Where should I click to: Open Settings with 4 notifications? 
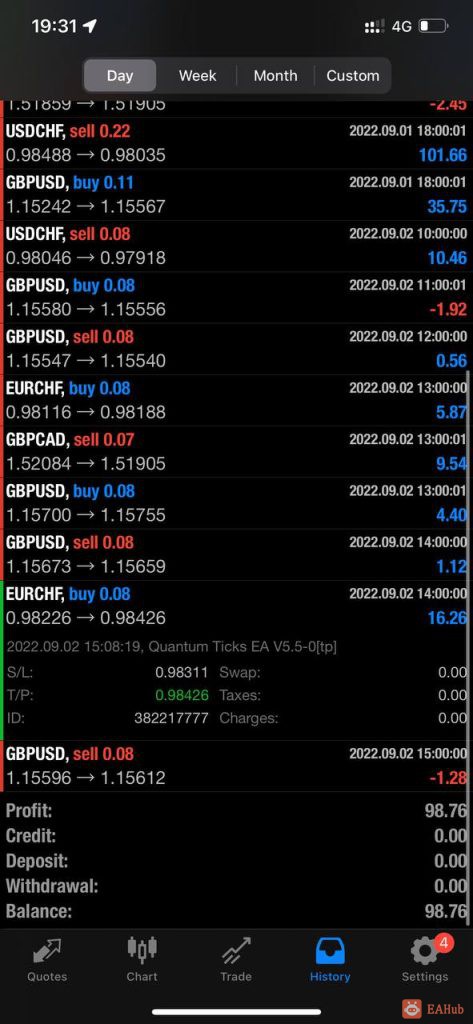click(x=425, y=960)
